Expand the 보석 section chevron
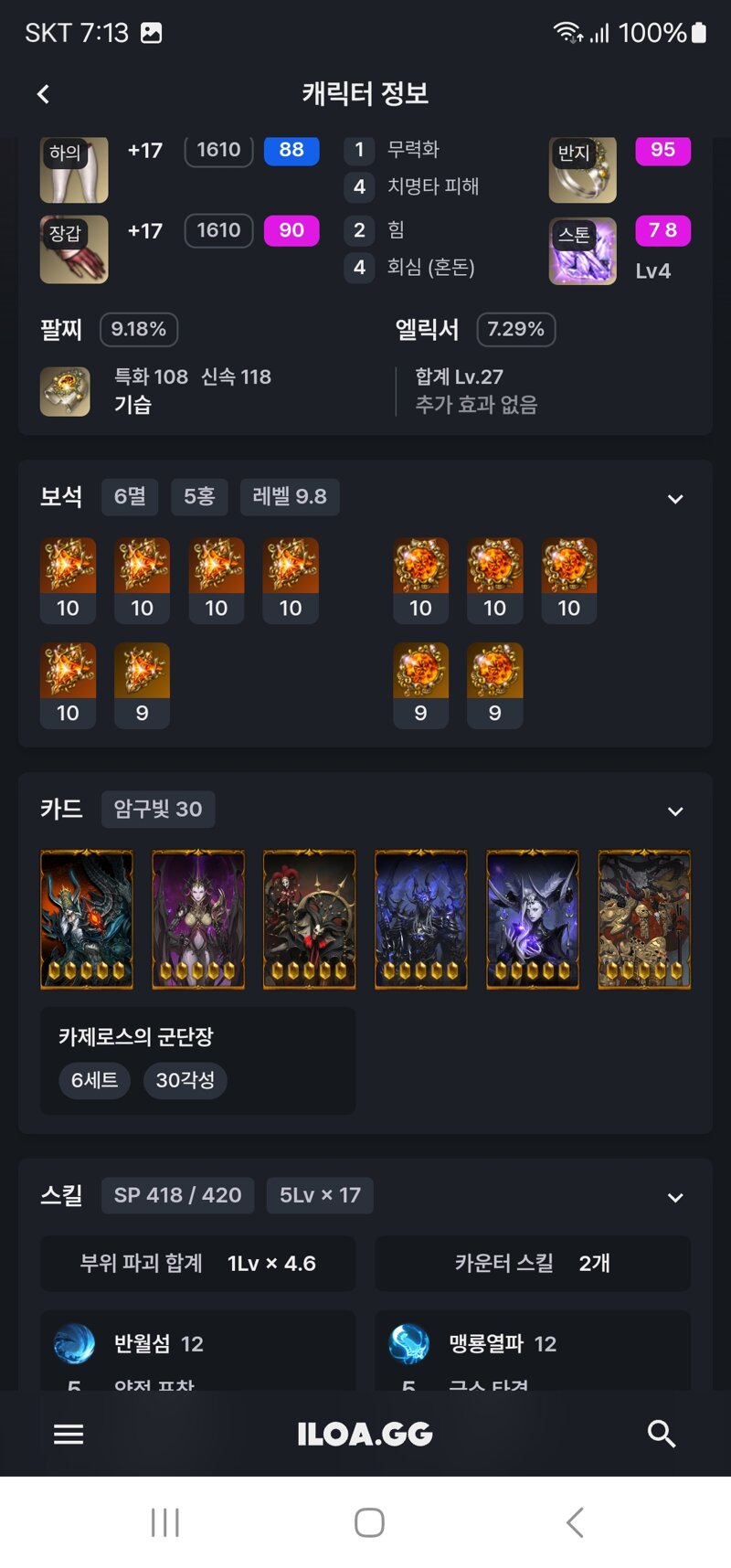This screenshot has height=1568, width=731. (675, 499)
